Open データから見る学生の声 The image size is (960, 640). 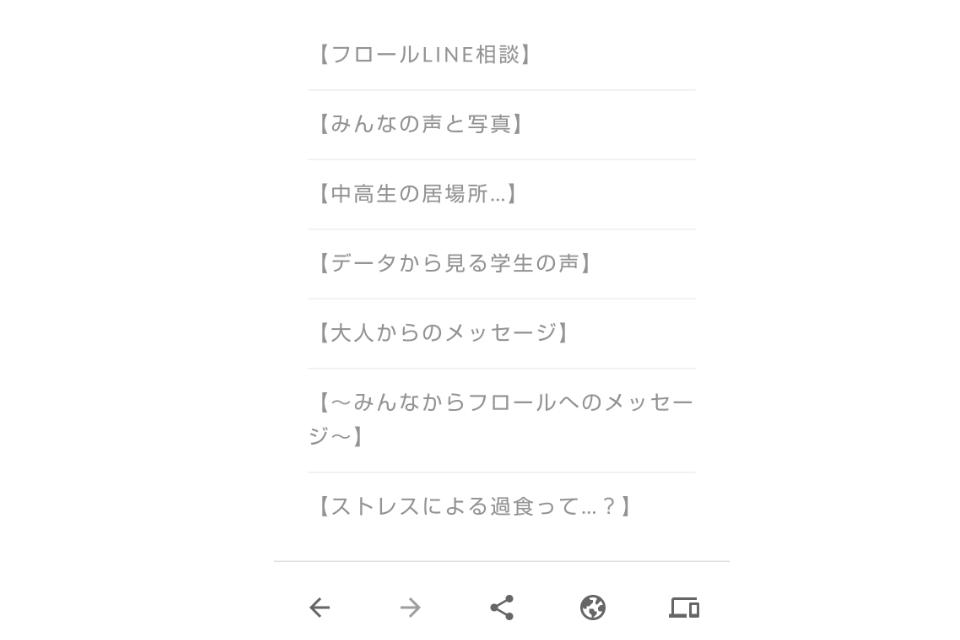pos(453,264)
